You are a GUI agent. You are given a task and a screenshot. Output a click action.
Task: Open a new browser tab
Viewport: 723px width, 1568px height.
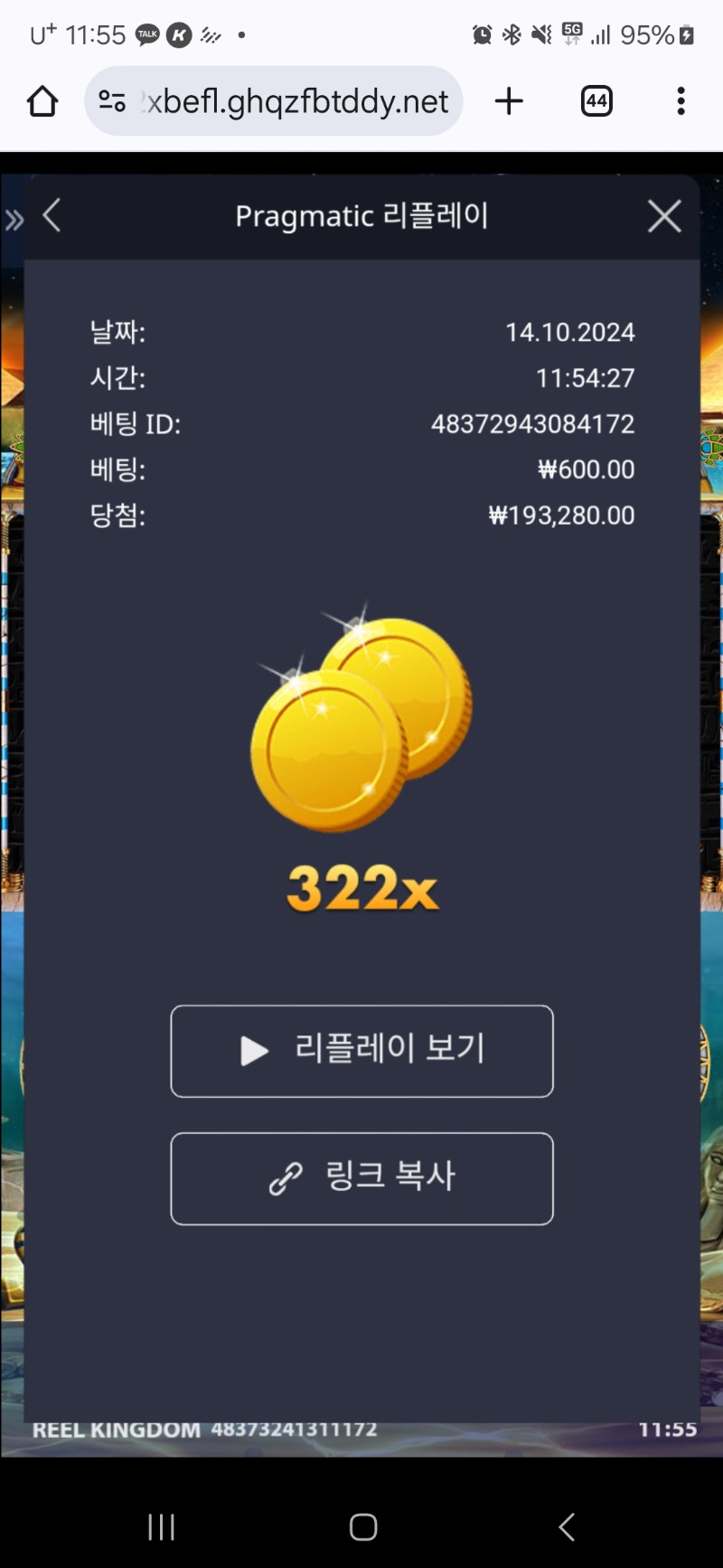pos(509,101)
